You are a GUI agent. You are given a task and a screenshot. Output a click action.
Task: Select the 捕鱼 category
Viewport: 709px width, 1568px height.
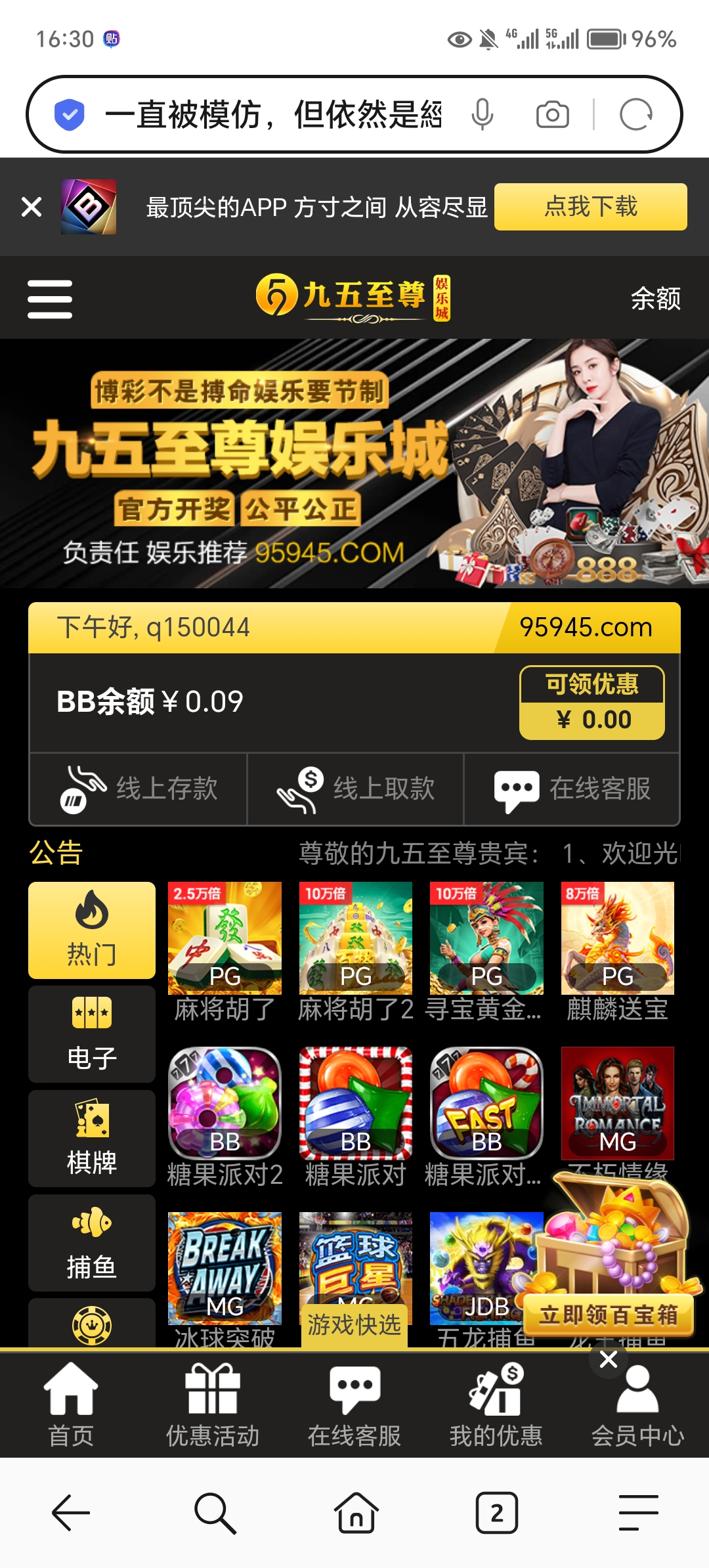point(92,1242)
